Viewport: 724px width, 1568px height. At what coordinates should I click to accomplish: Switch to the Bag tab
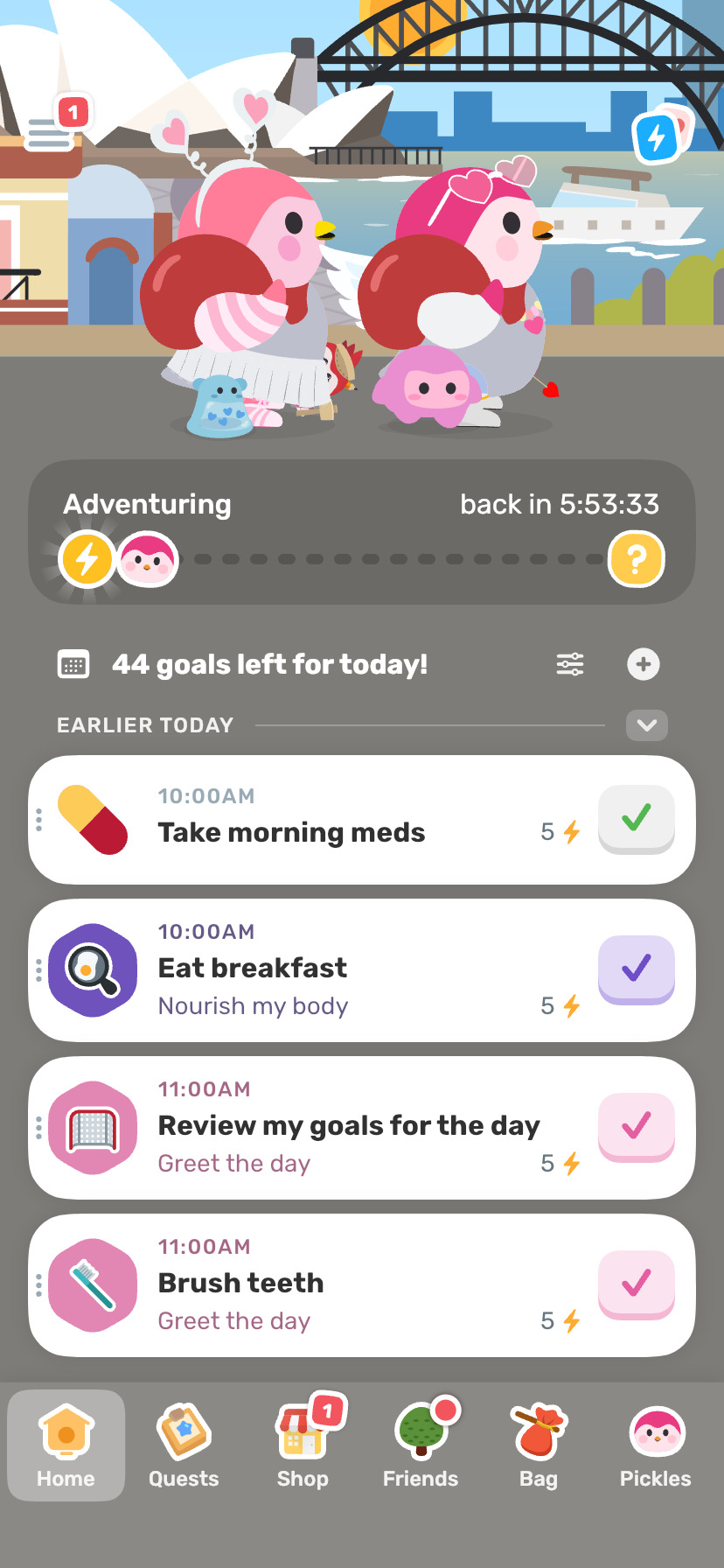(x=539, y=1445)
